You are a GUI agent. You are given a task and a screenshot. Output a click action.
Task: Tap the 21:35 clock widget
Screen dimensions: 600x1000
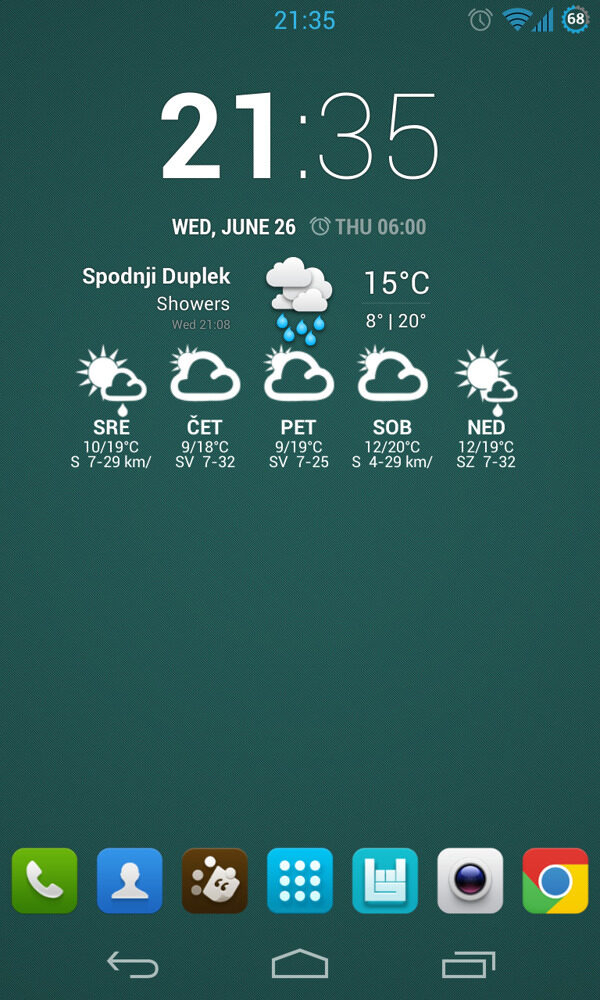(299, 137)
